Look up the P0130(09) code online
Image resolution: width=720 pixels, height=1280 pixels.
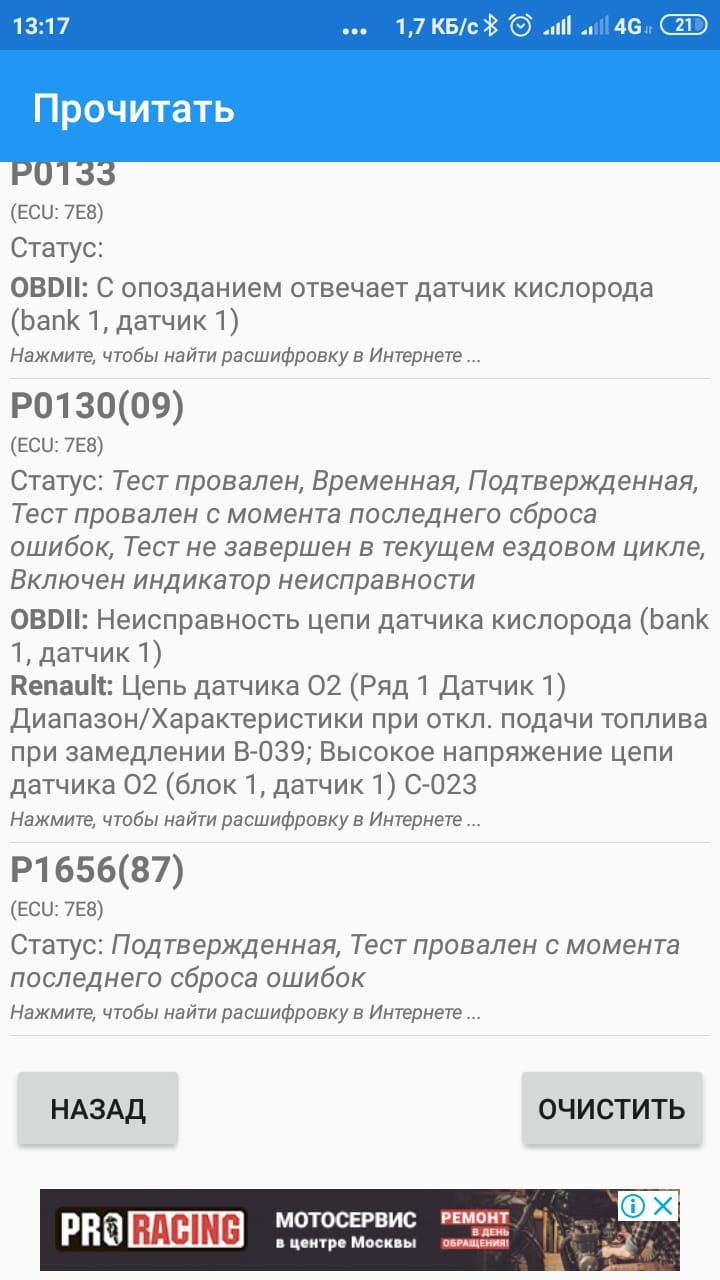click(245, 820)
